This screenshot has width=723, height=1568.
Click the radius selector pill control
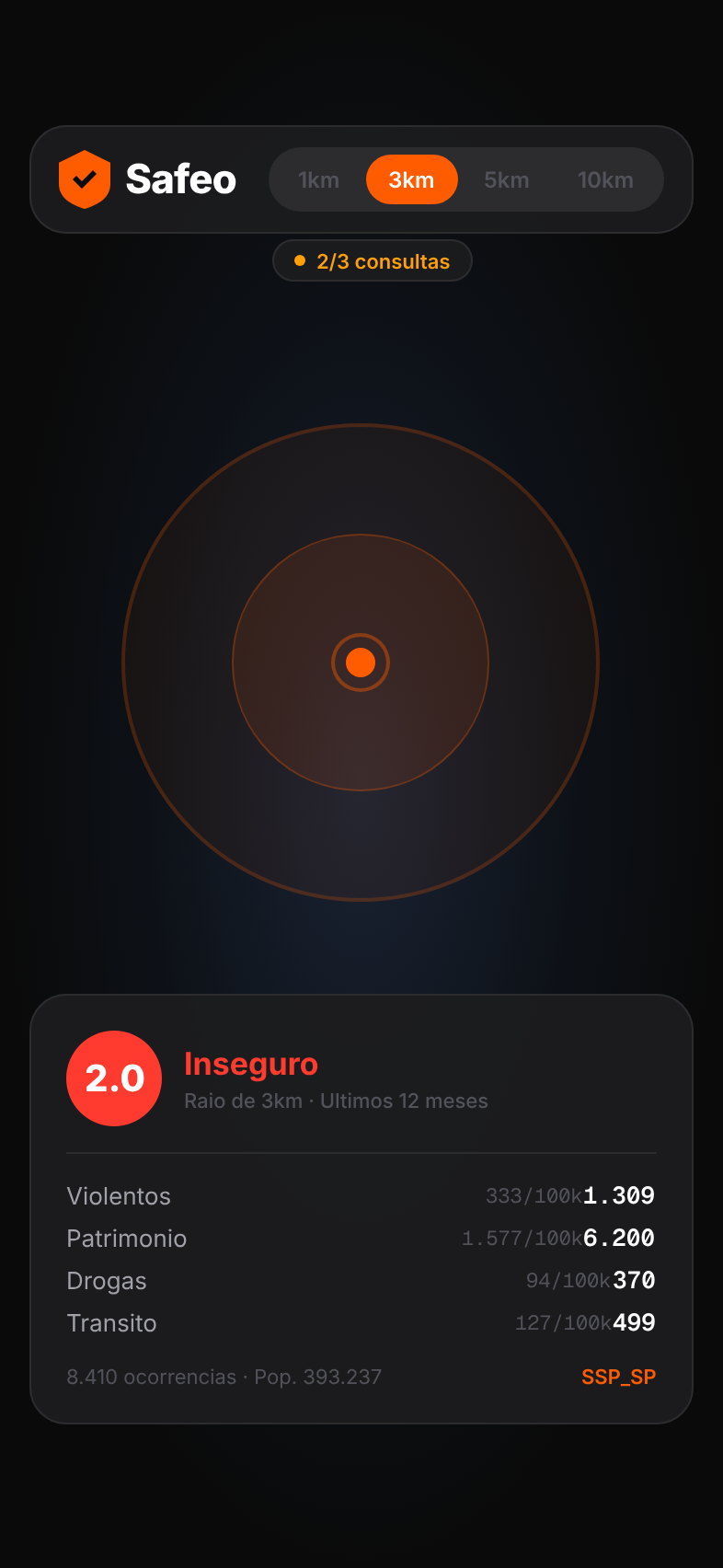tap(466, 179)
